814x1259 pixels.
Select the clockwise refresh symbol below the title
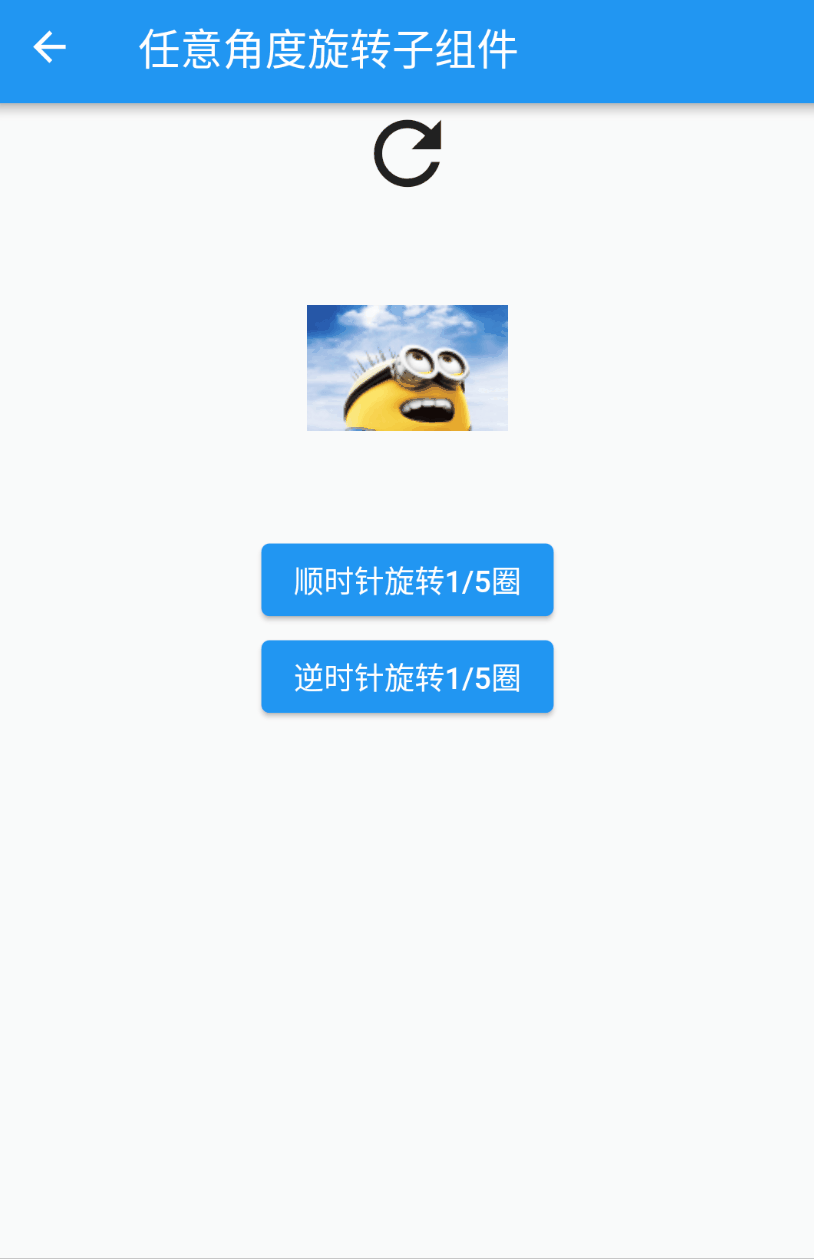point(406,152)
